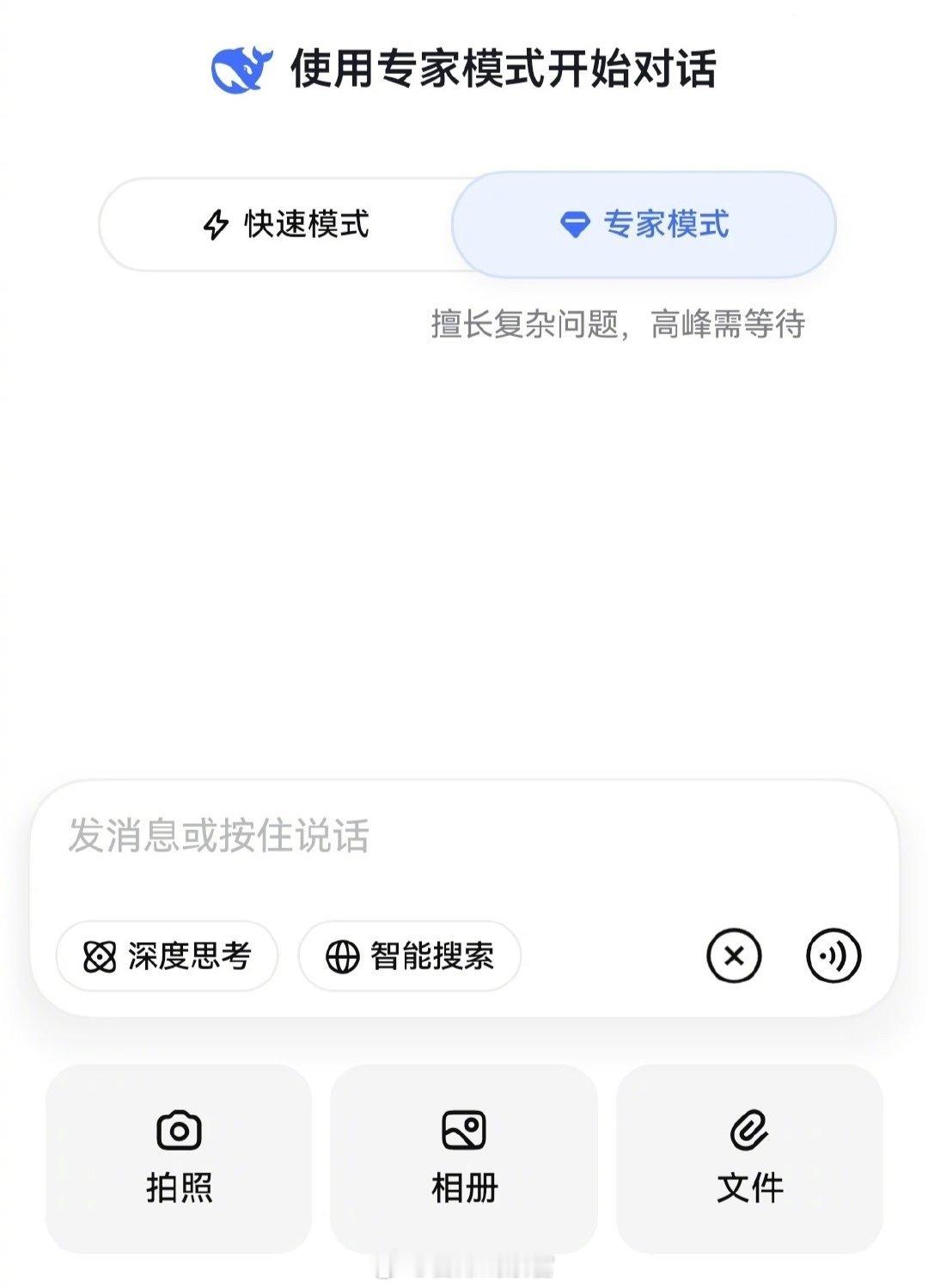
Task: Switch to 专家模式 expert mode
Action: click(x=644, y=223)
